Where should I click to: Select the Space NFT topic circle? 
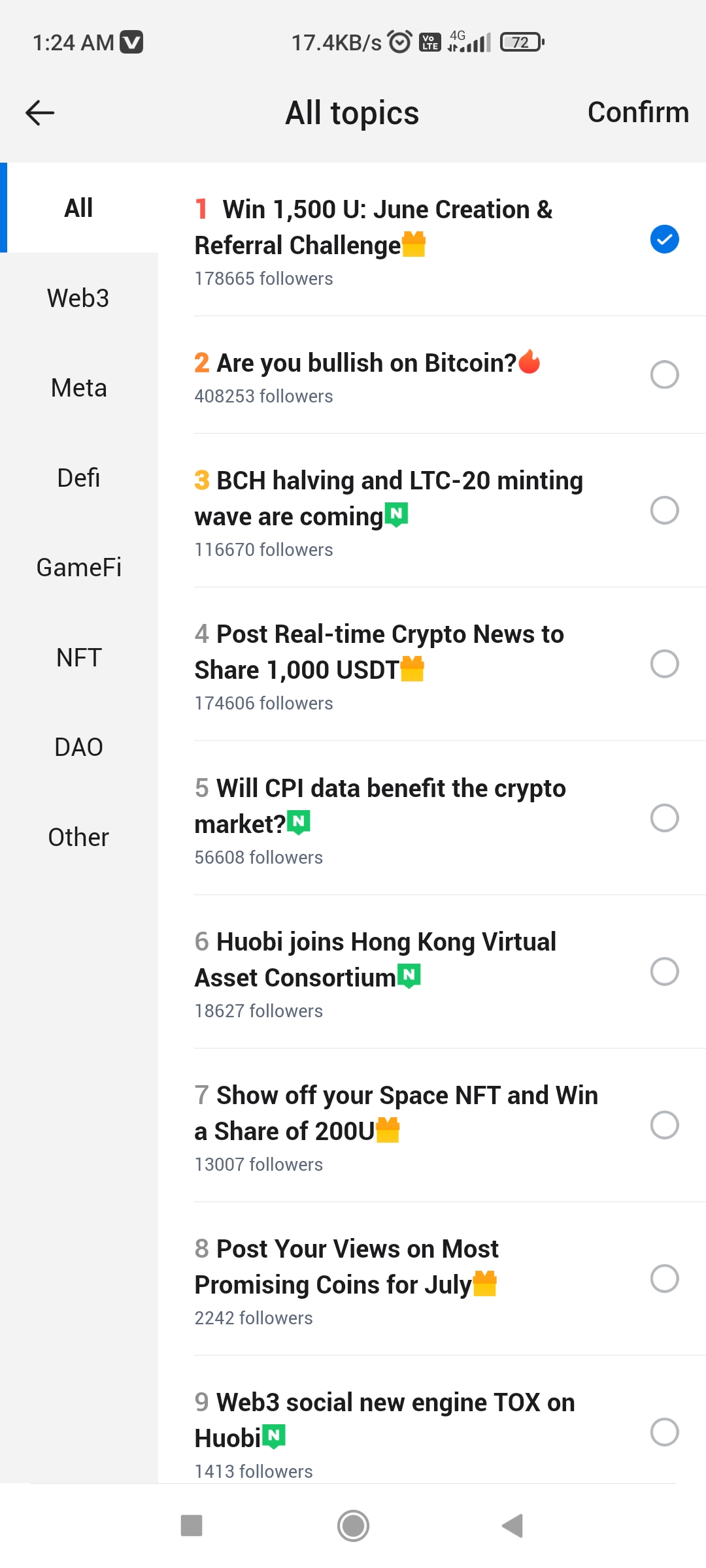tap(665, 1125)
